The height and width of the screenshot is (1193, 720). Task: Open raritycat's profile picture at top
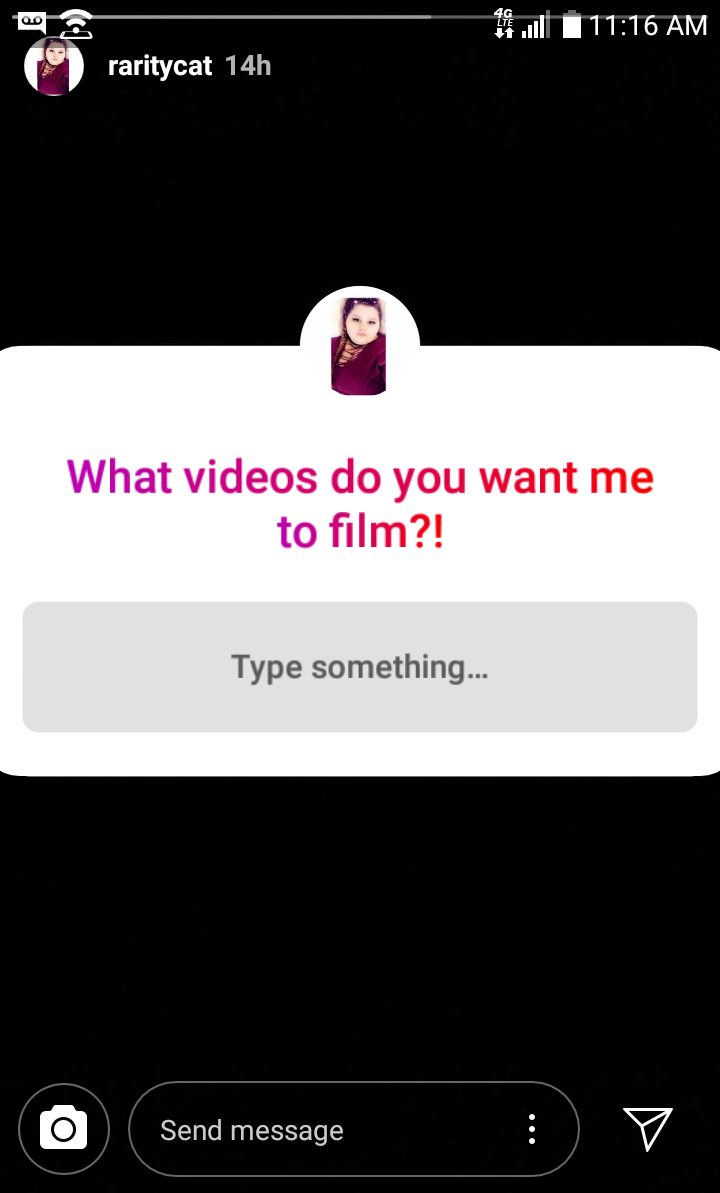point(53,66)
